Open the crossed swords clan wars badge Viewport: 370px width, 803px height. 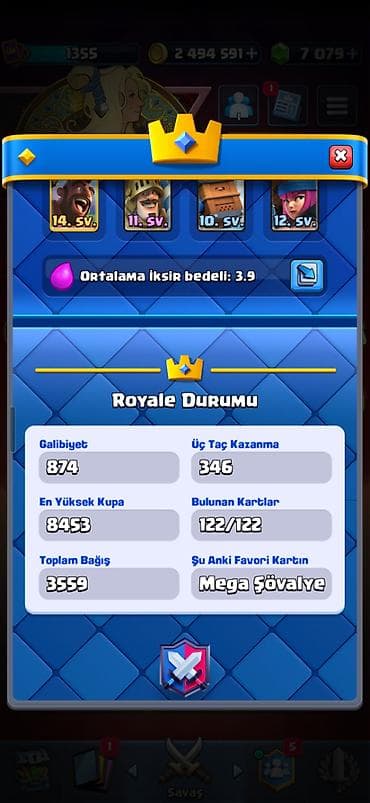[x=185, y=670]
